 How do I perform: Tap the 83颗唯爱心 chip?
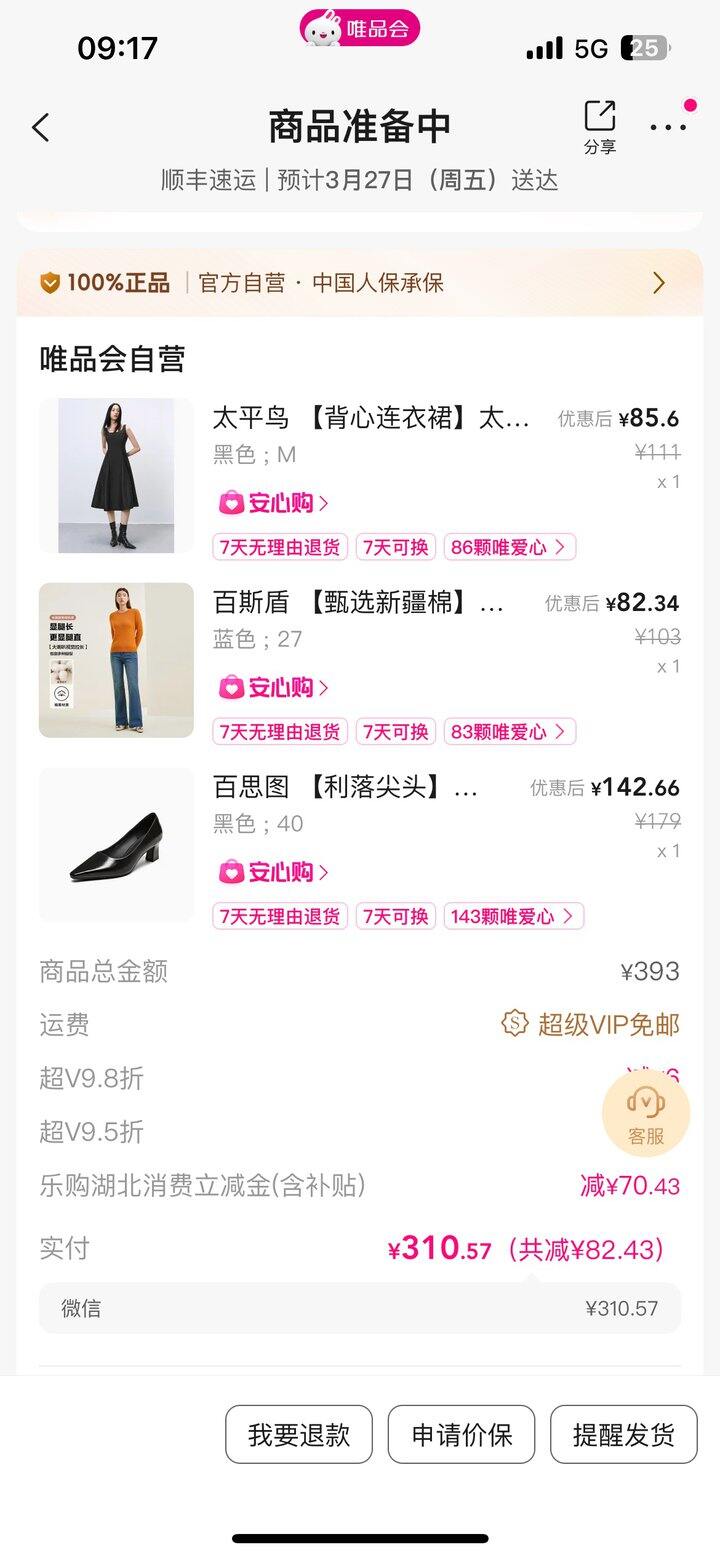pos(510,732)
